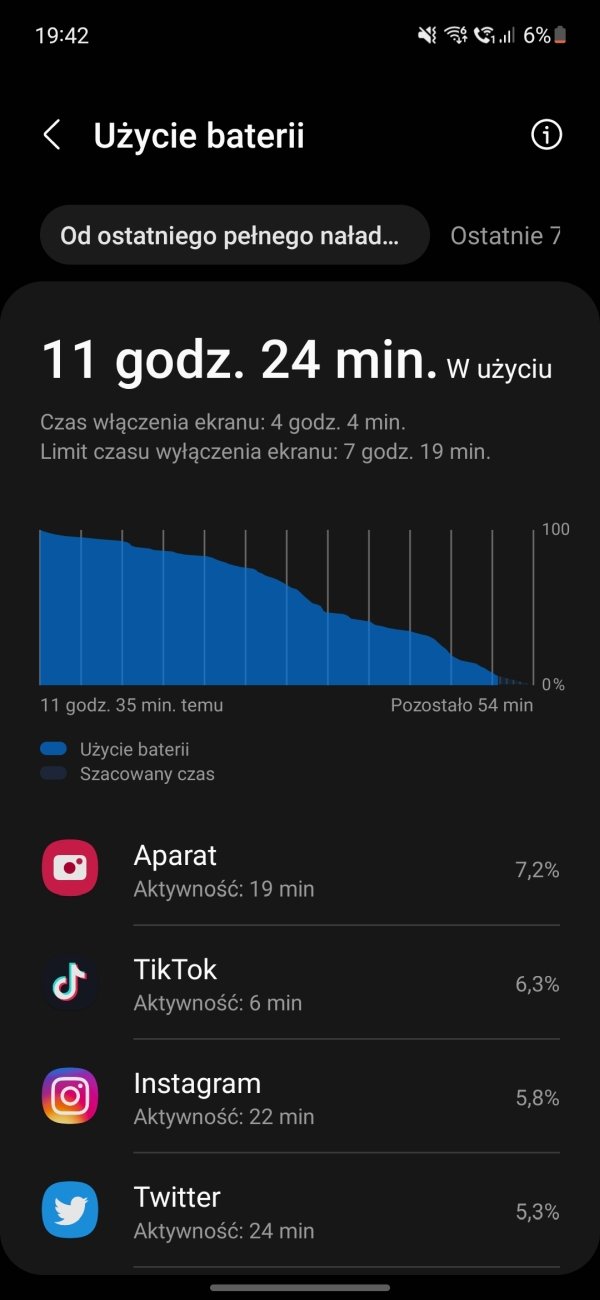Open TikTok battery usage details
This screenshot has height=1300, width=600.
(300, 983)
